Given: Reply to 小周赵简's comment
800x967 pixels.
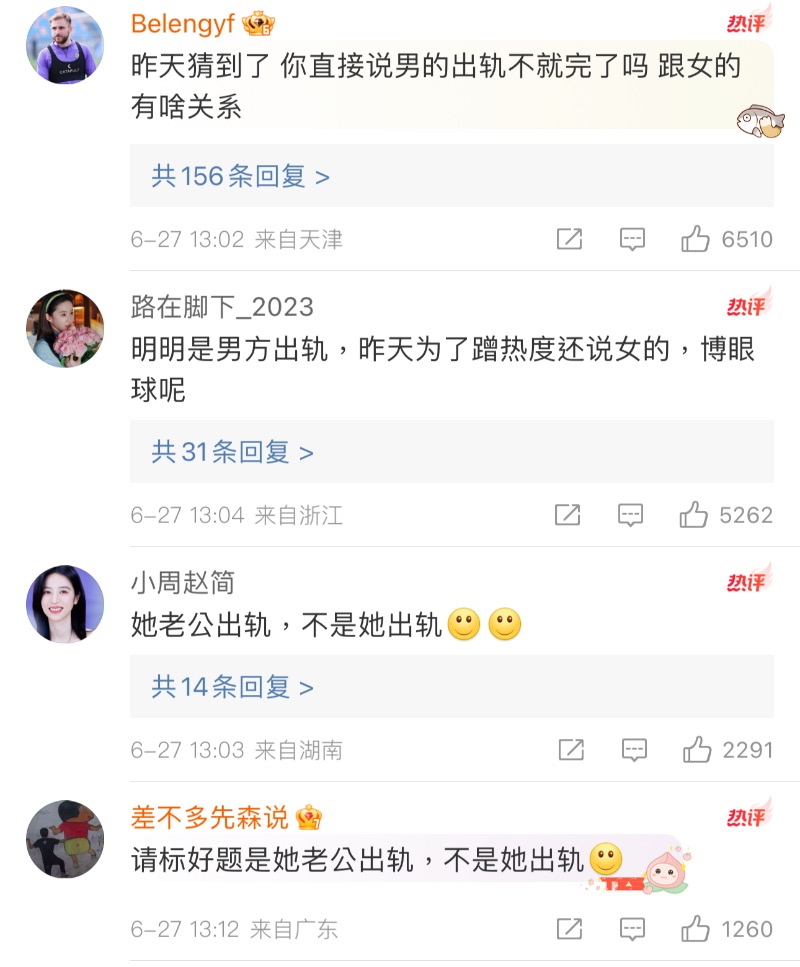Looking at the screenshot, I should pos(634,749).
